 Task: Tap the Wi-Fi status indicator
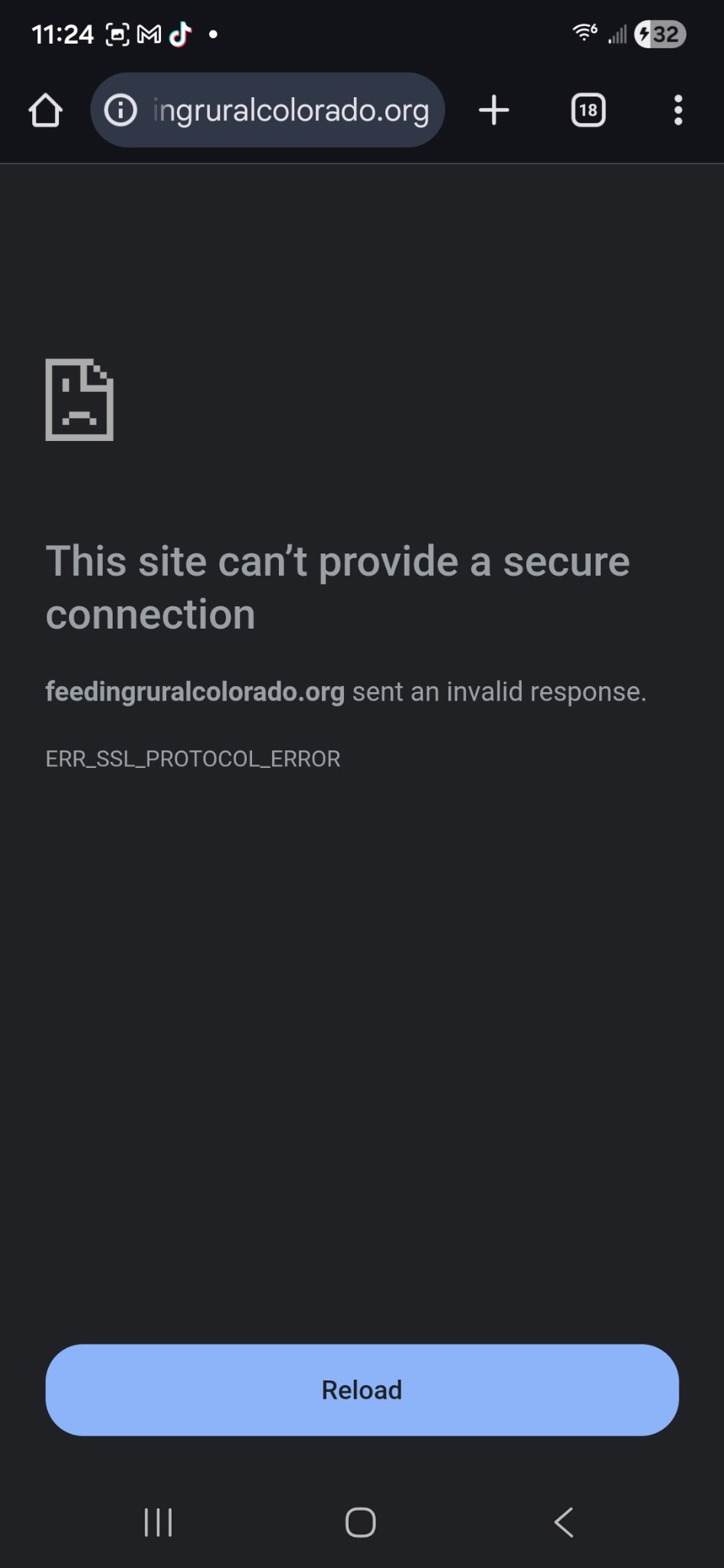click(584, 32)
